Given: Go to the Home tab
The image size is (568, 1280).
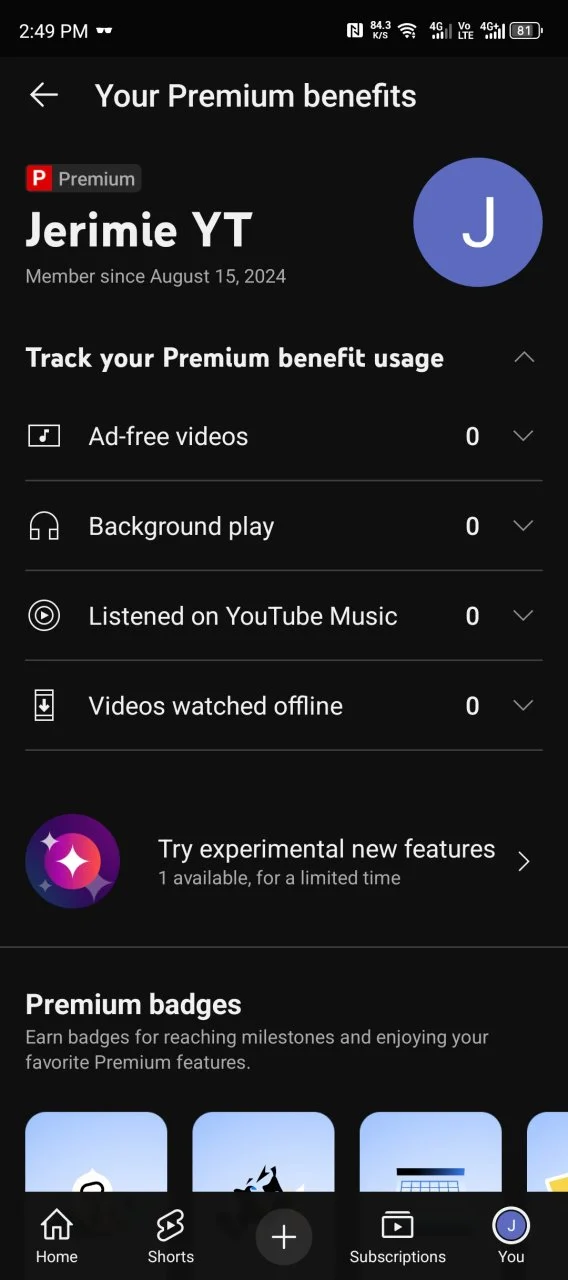Looking at the screenshot, I should click(56, 1237).
